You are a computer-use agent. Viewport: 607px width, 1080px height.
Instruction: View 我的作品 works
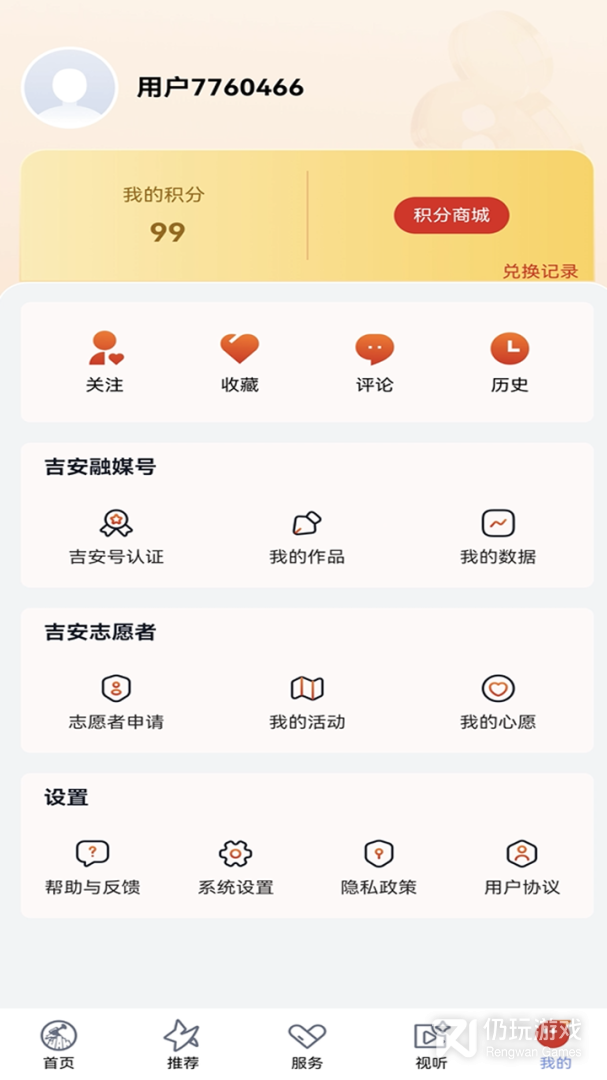point(307,536)
